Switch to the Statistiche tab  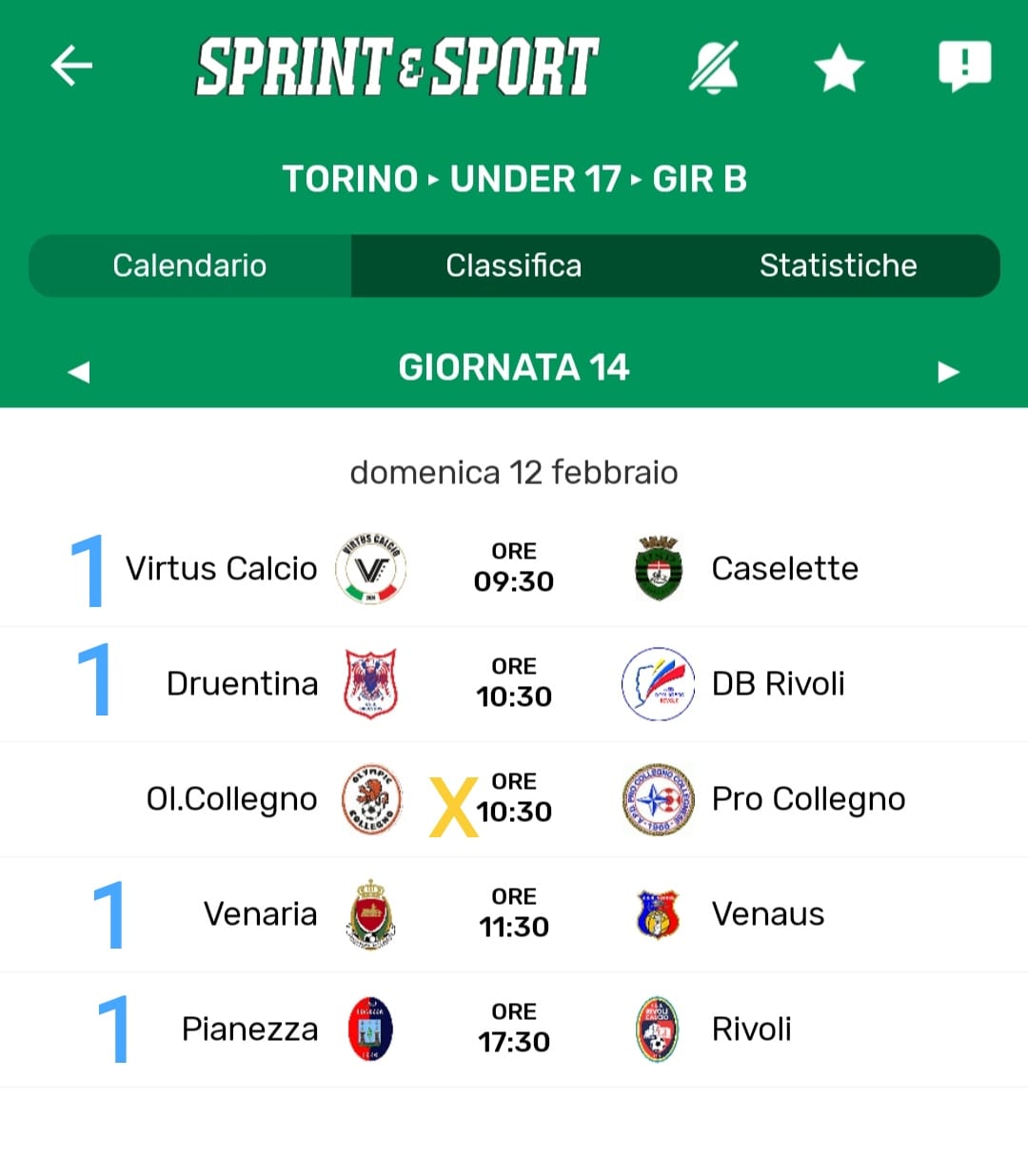838,265
